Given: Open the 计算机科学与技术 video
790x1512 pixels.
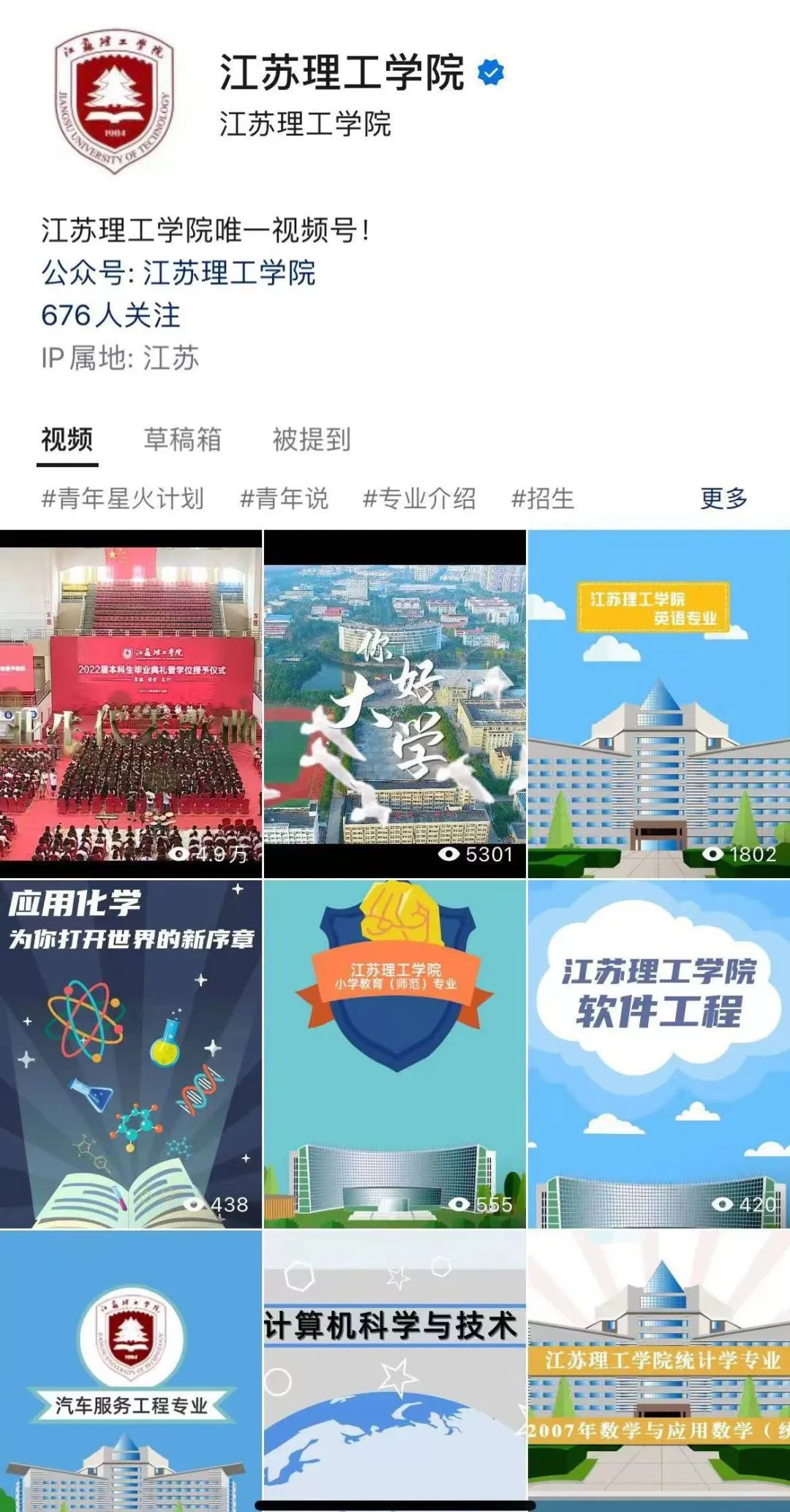Looking at the screenshot, I should point(394,1367).
